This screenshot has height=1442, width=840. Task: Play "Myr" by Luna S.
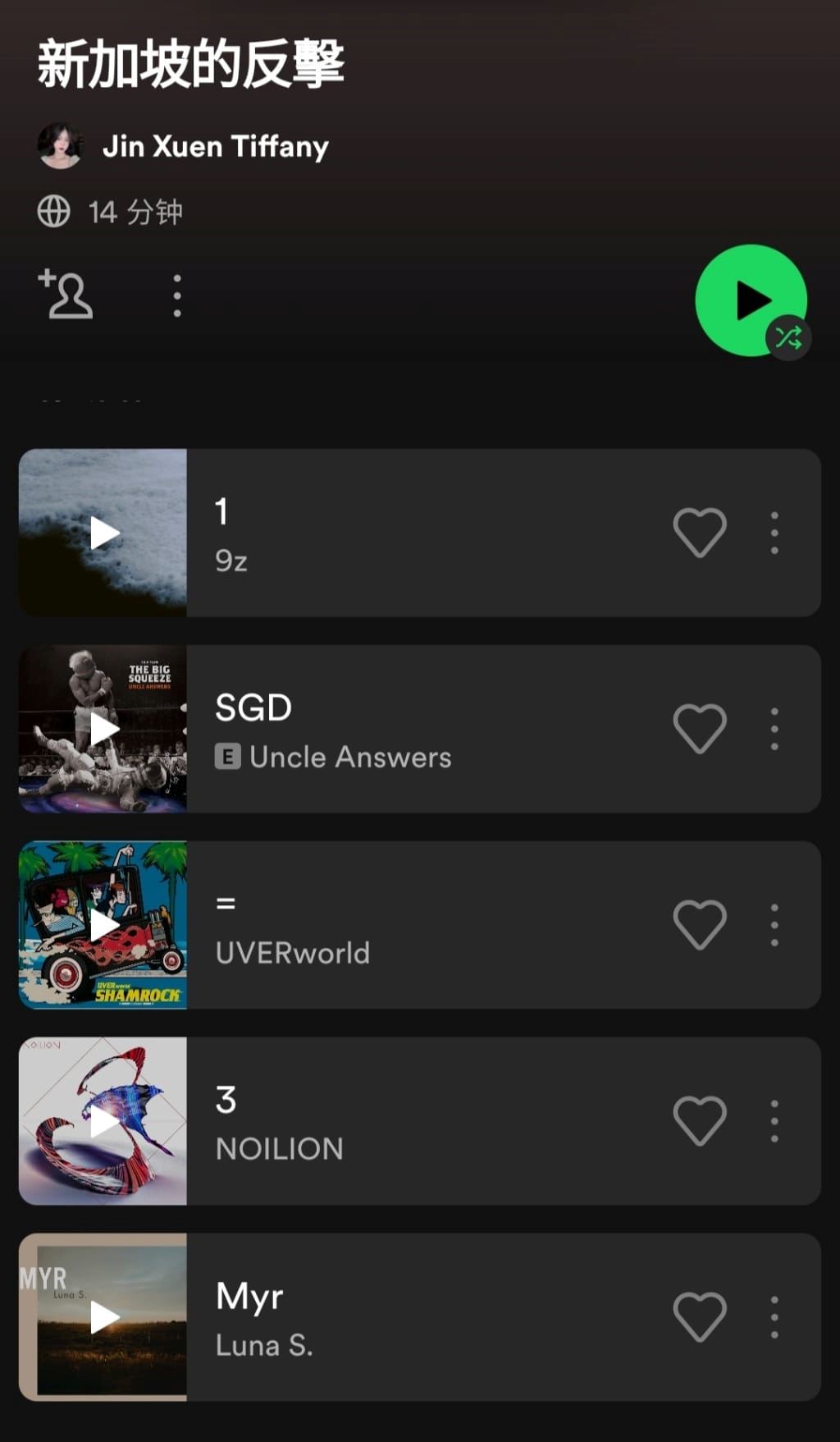103,1317
